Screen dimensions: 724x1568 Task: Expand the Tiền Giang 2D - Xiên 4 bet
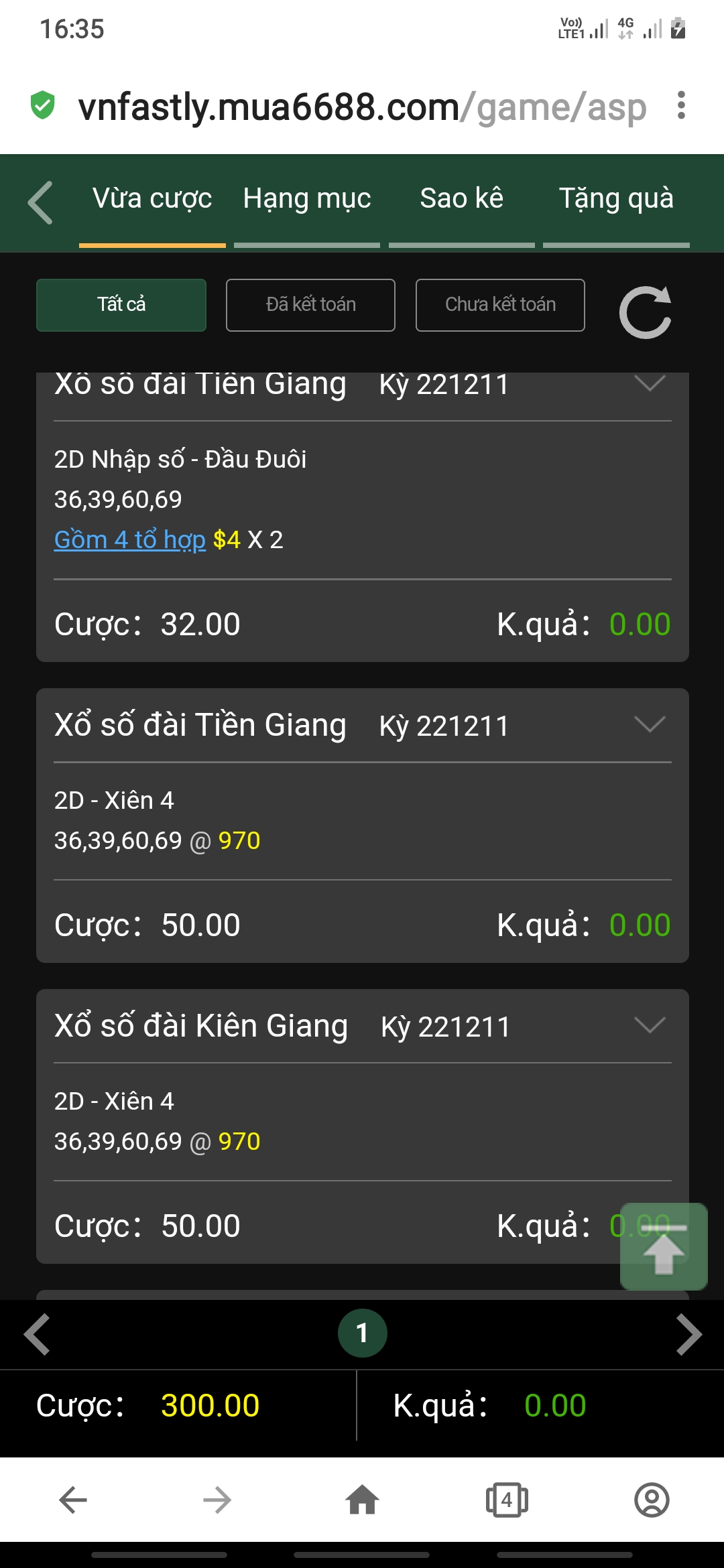tap(649, 724)
